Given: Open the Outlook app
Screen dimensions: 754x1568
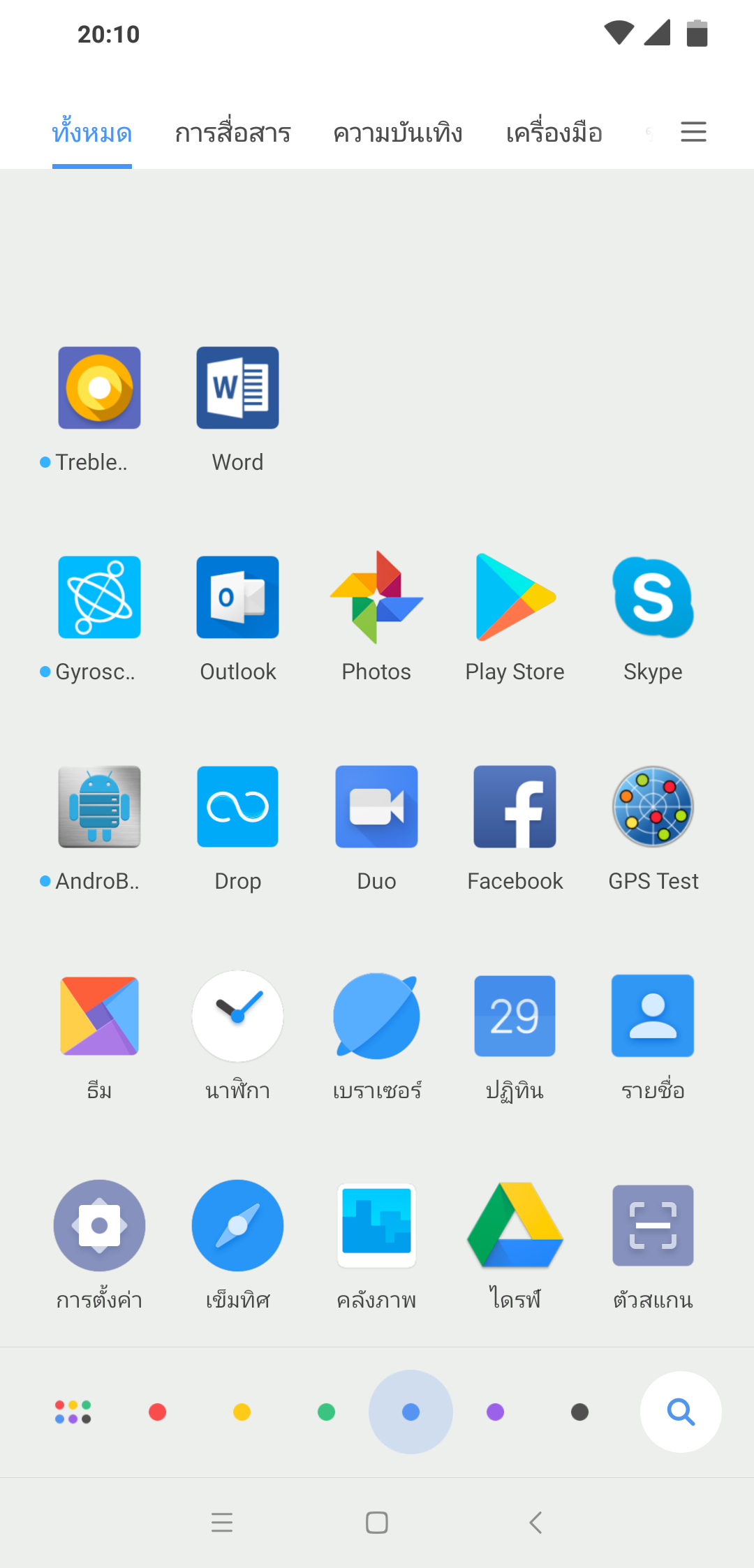Looking at the screenshot, I should click(x=237, y=598).
